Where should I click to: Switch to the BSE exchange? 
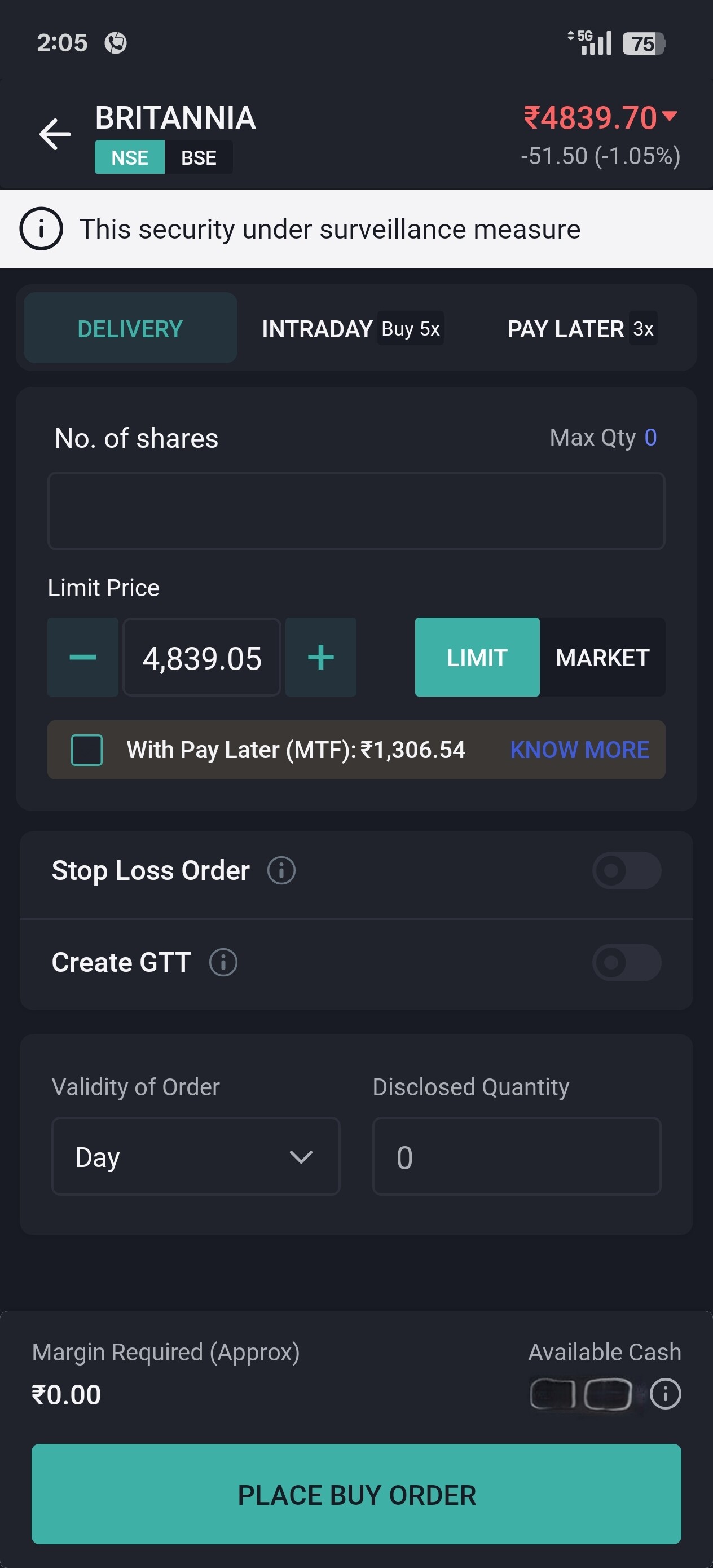click(x=199, y=157)
